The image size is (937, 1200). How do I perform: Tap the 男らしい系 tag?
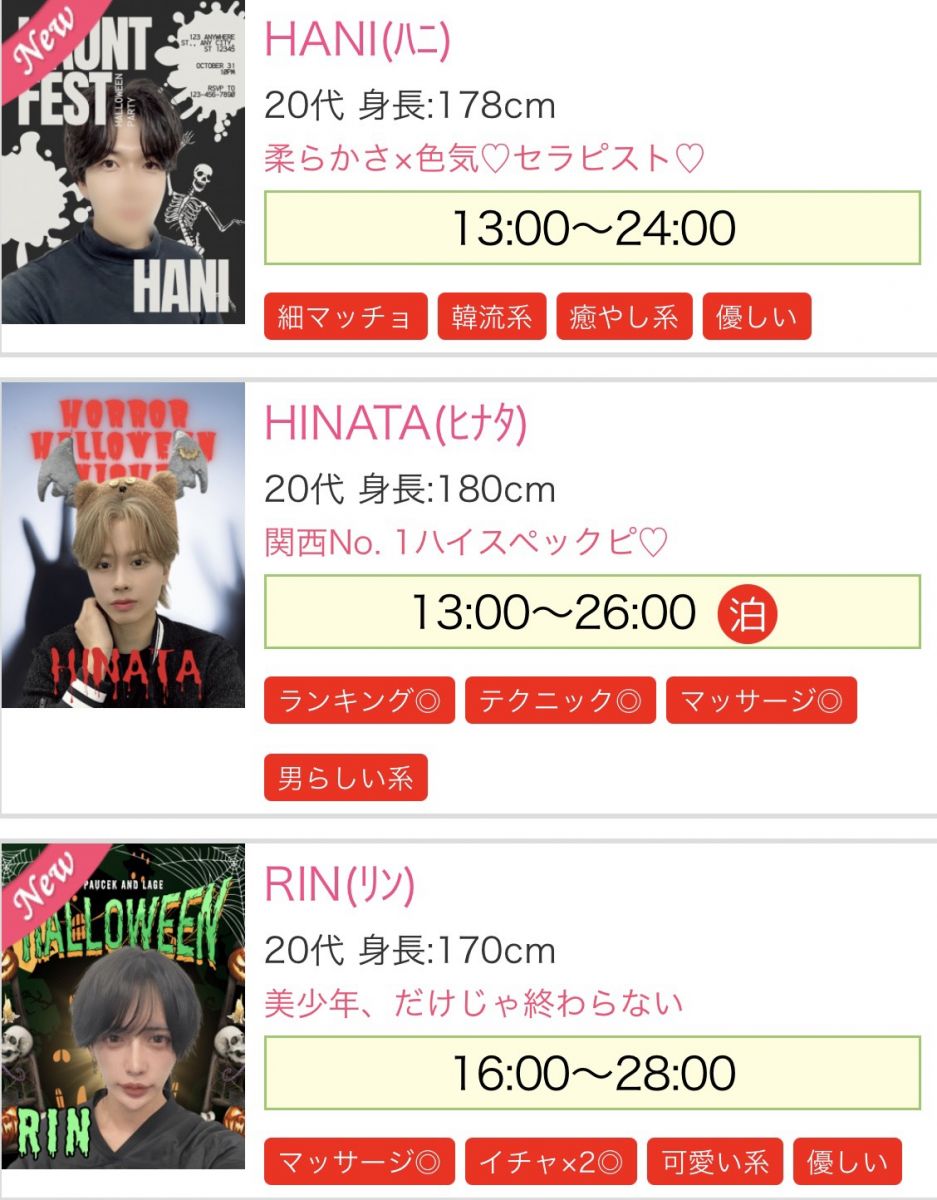point(345,778)
